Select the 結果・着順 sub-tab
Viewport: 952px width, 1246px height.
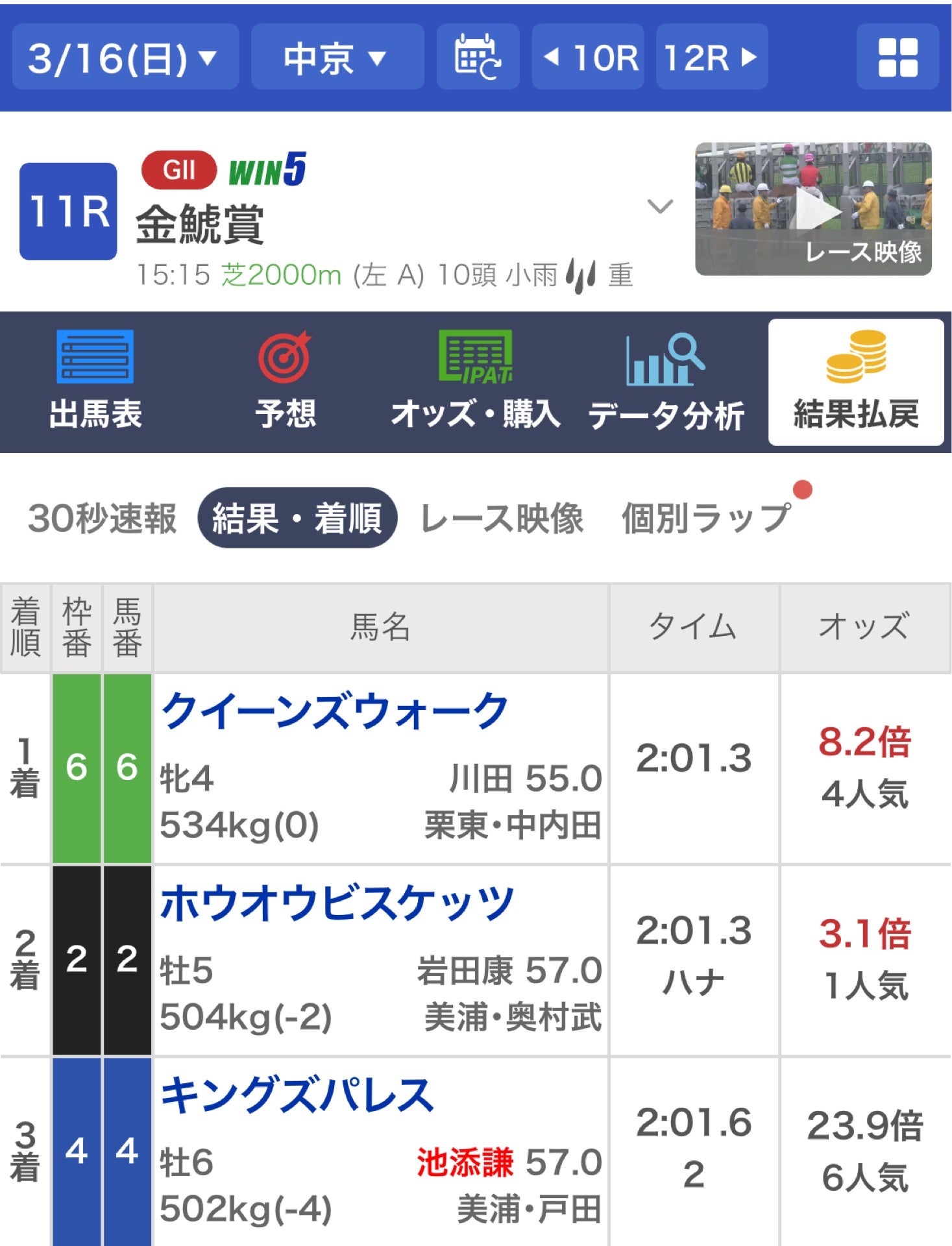[x=297, y=519]
